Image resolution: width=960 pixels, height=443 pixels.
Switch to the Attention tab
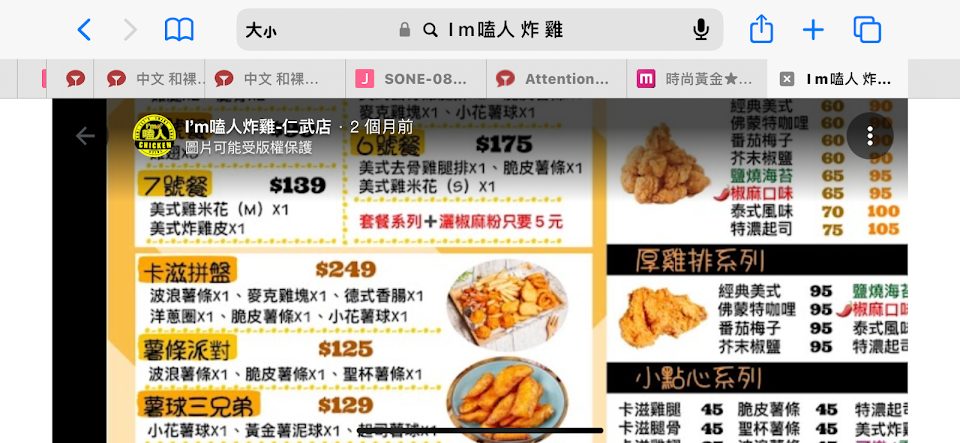pyautogui.click(x=557, y=79)
